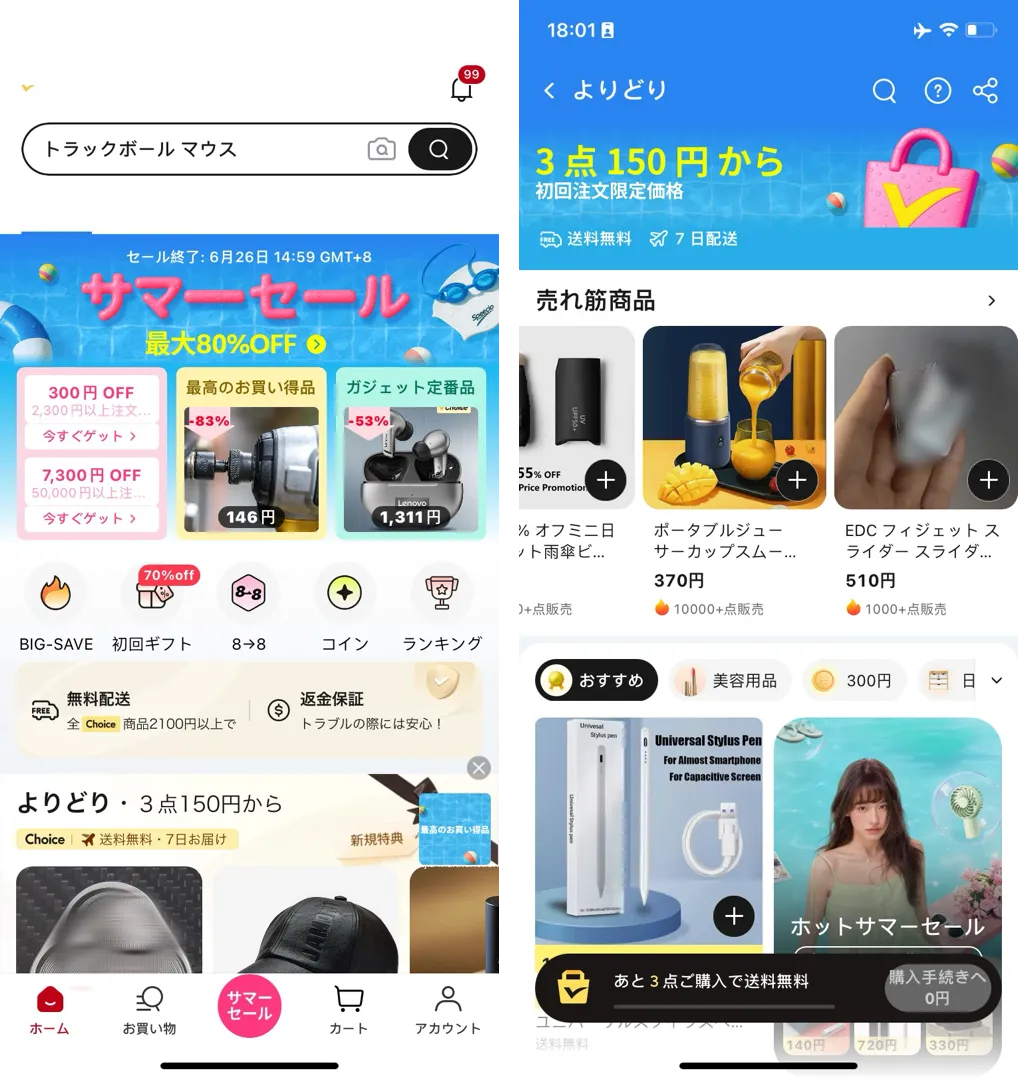Expand the category chips dropdown arrow
The width and height of the screenshot is (1018, 1080).
tap(996, 681)
